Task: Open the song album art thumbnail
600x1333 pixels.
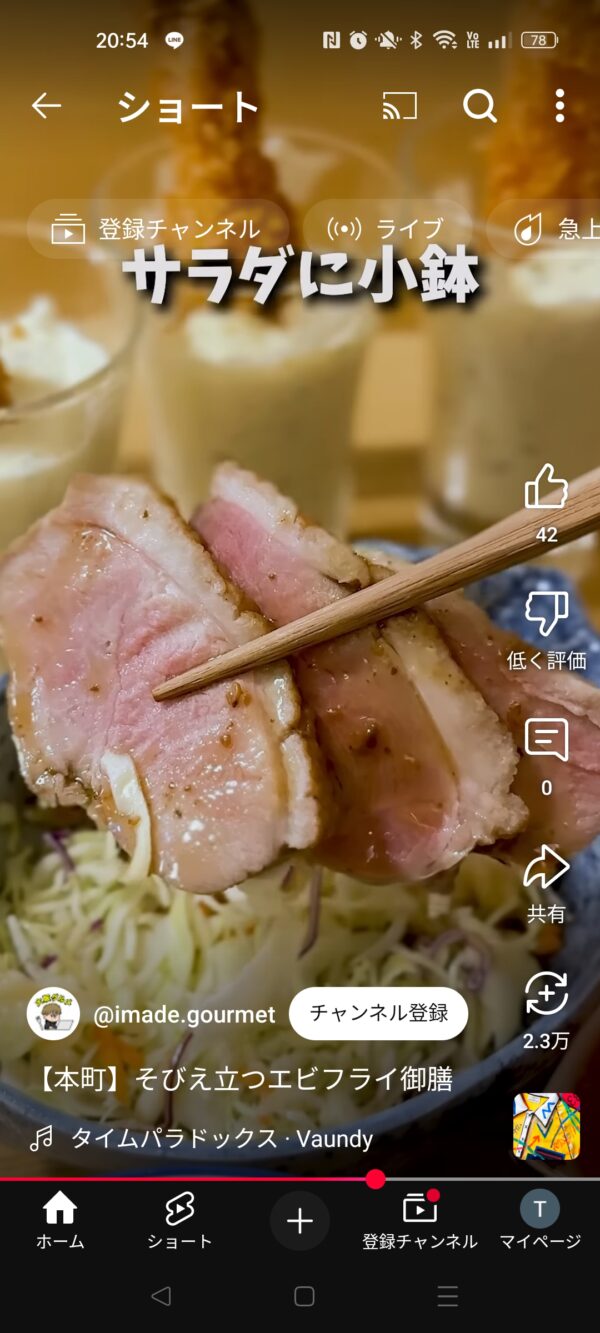Action: [x=546, y=1126]
